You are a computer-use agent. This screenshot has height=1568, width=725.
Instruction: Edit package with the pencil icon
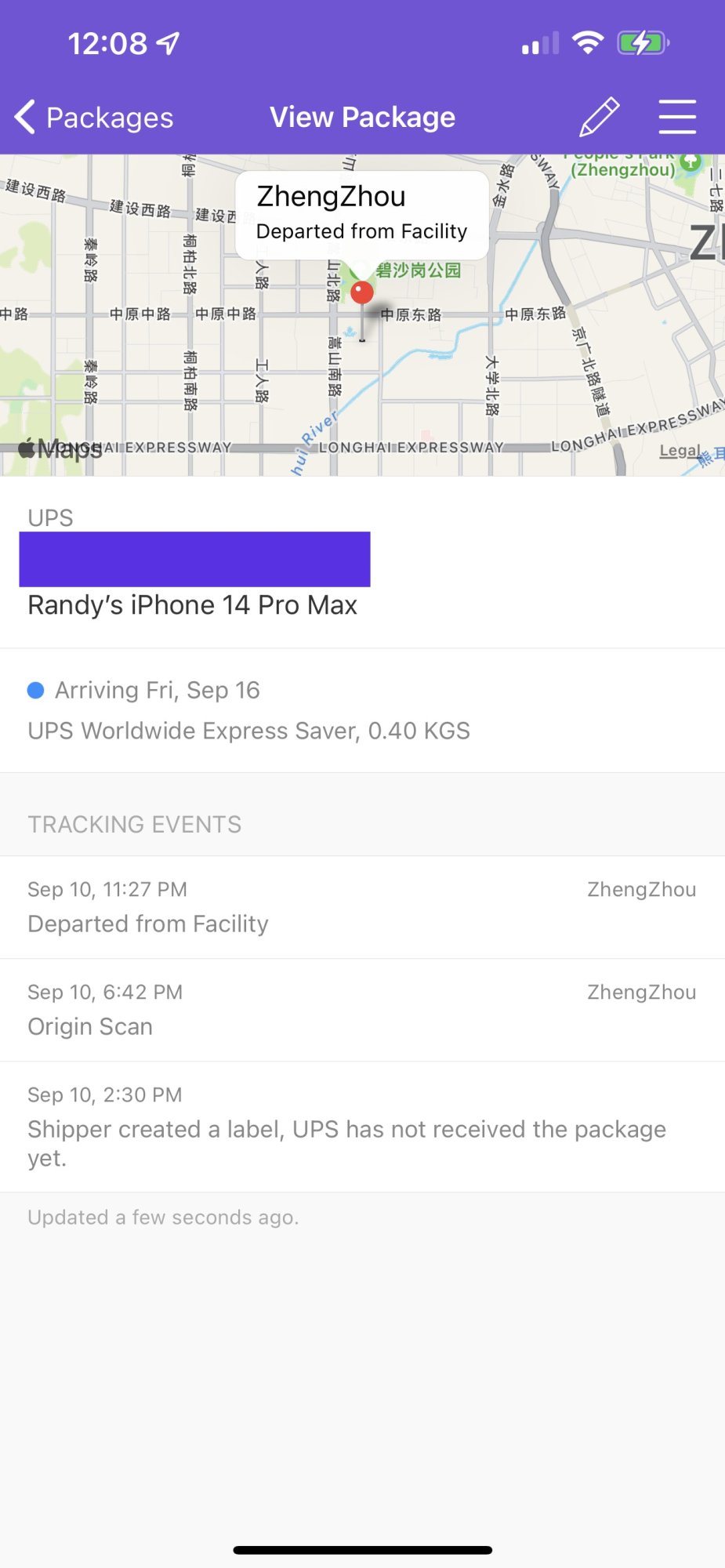point(600,118)
